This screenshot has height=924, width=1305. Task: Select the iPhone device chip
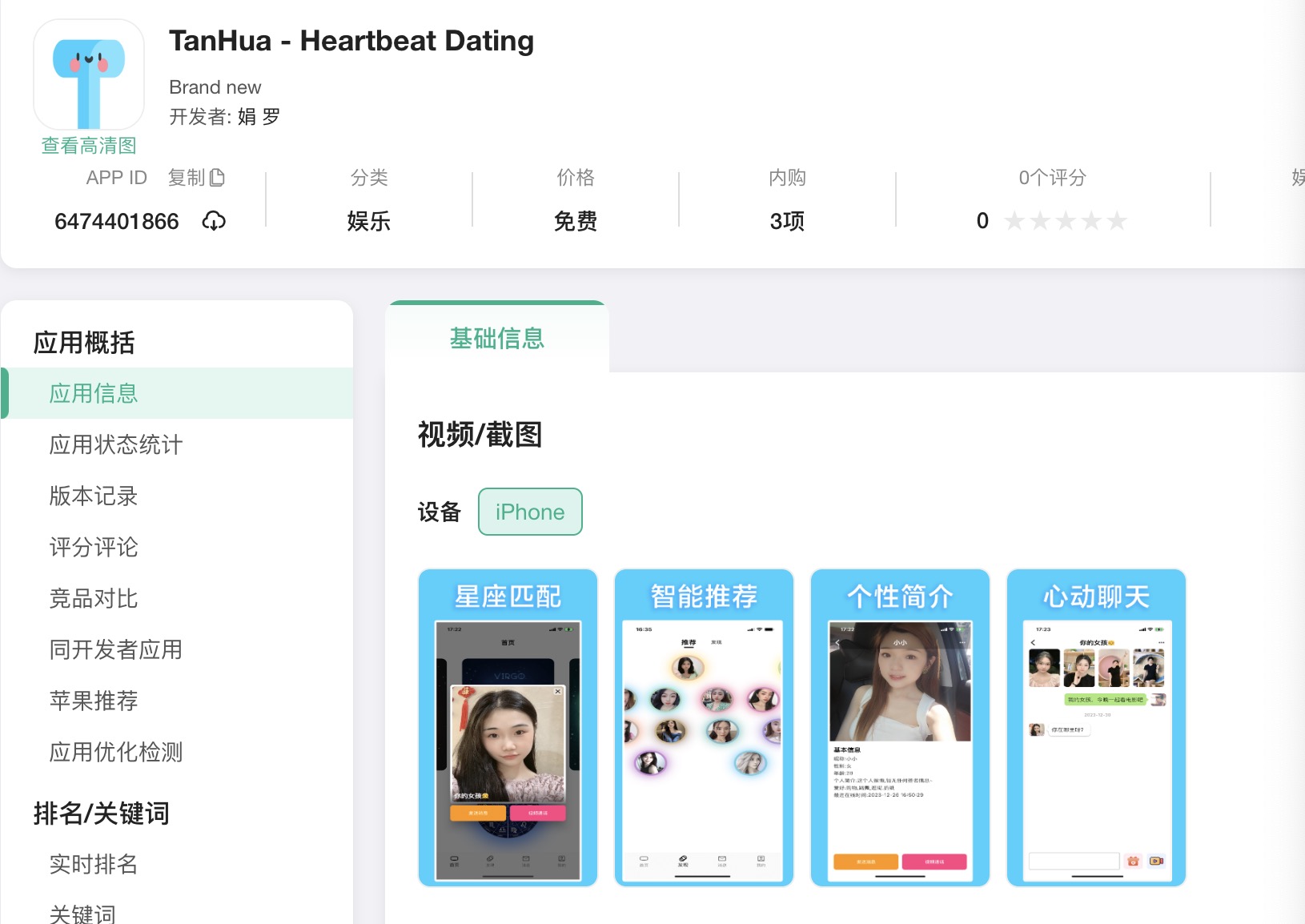pos(530,512)
